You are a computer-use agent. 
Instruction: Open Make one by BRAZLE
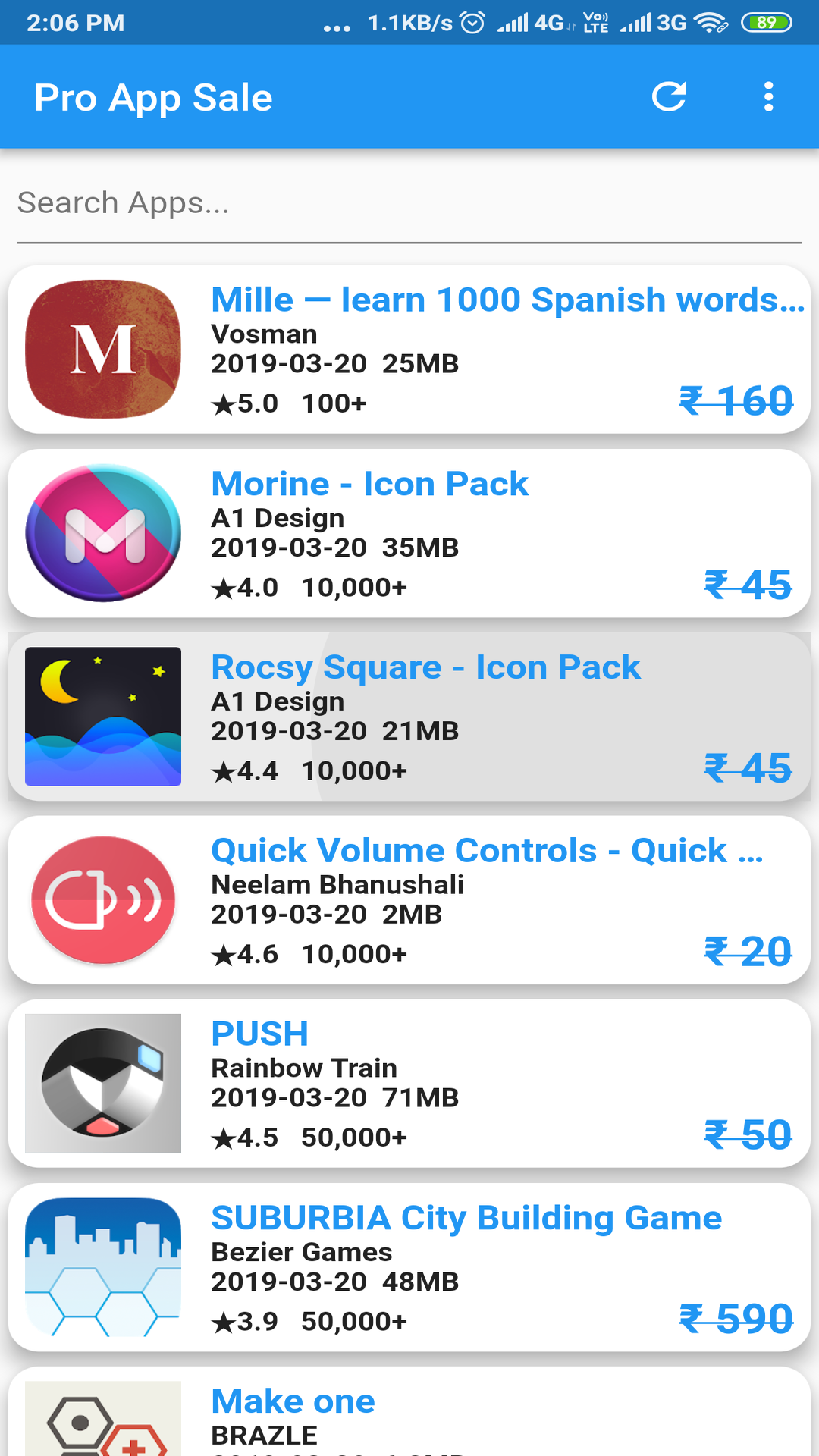tap(409, 1412)
